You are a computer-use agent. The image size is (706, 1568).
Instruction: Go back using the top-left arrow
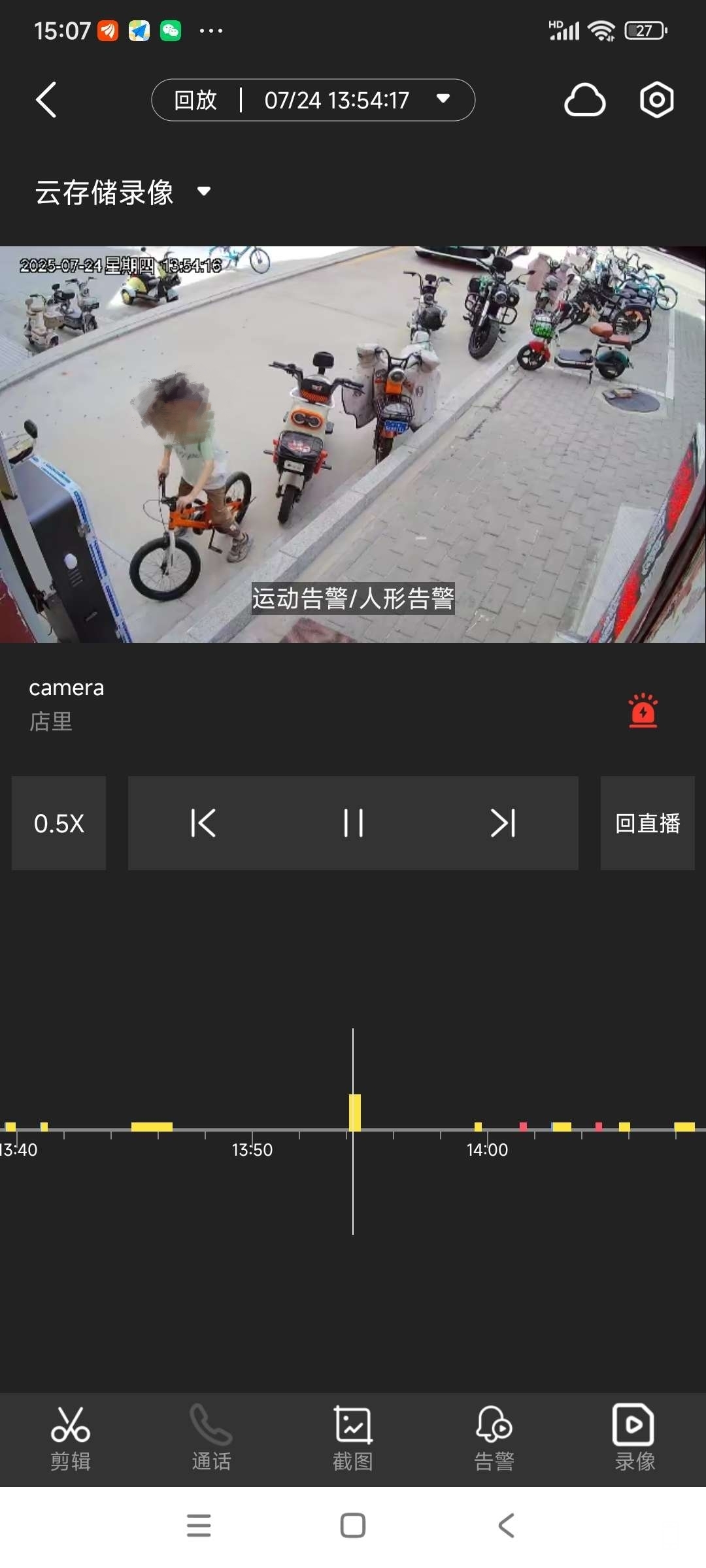point(46,100)
